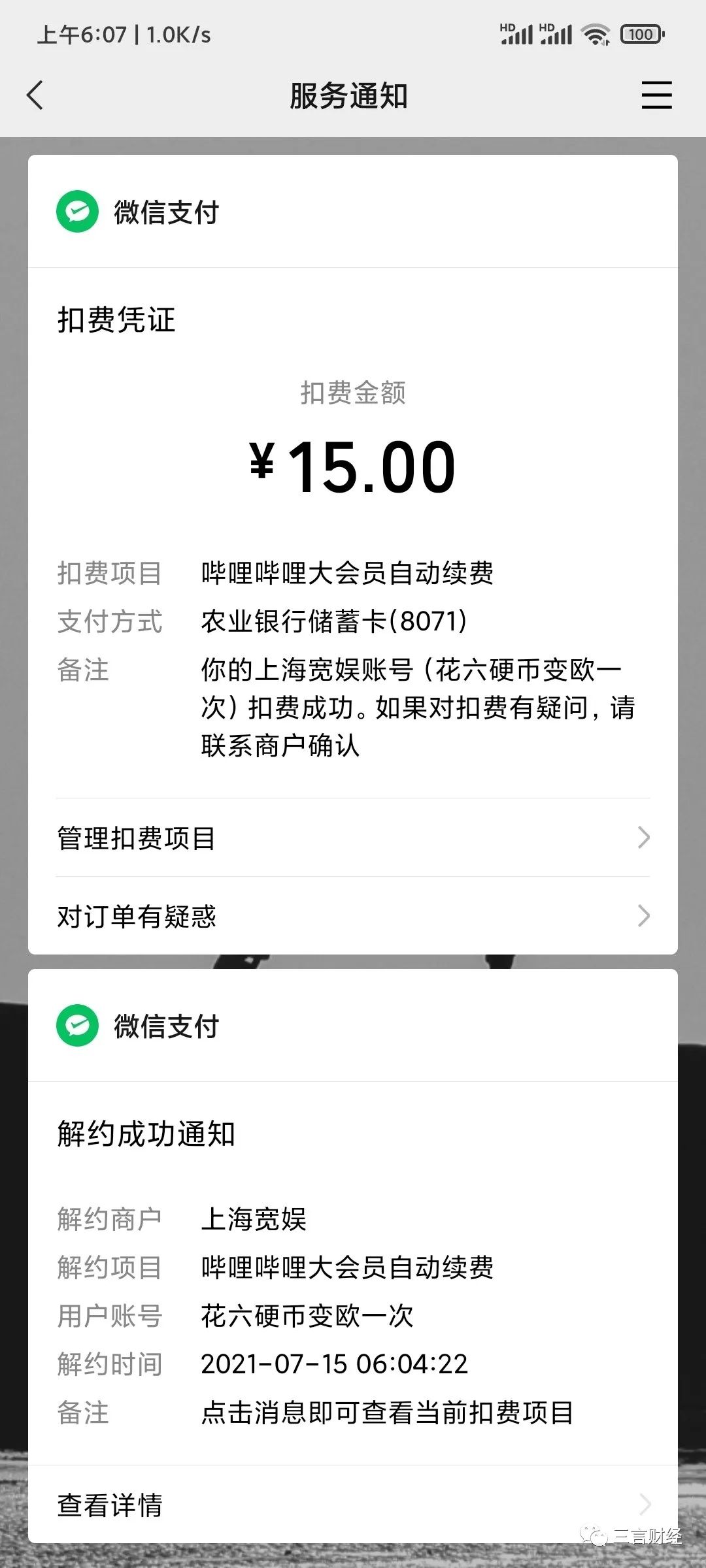The width and height of the screenshot is (706, 1568).
Task: Open 查看详情 for the cancellation notice
Action: pyautogui.click(x=353, y=1505)
